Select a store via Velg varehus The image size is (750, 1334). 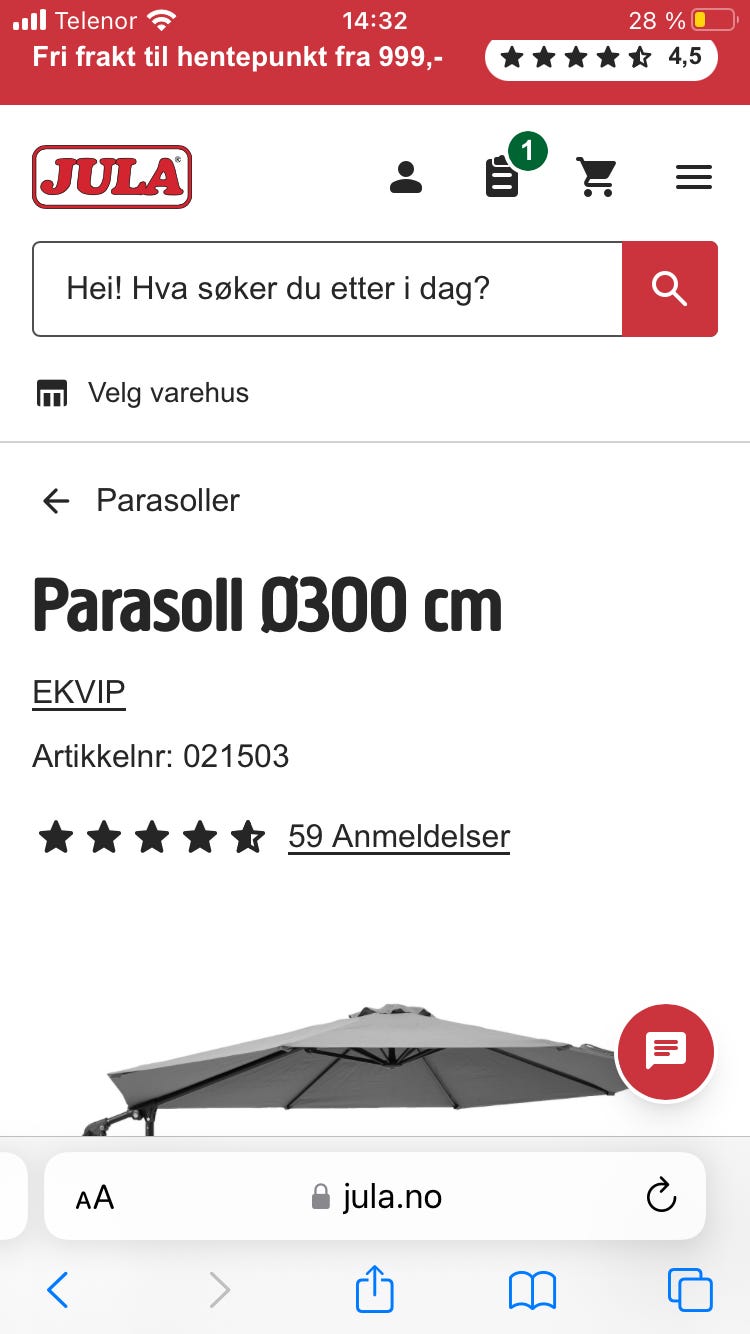click(142, 393)
